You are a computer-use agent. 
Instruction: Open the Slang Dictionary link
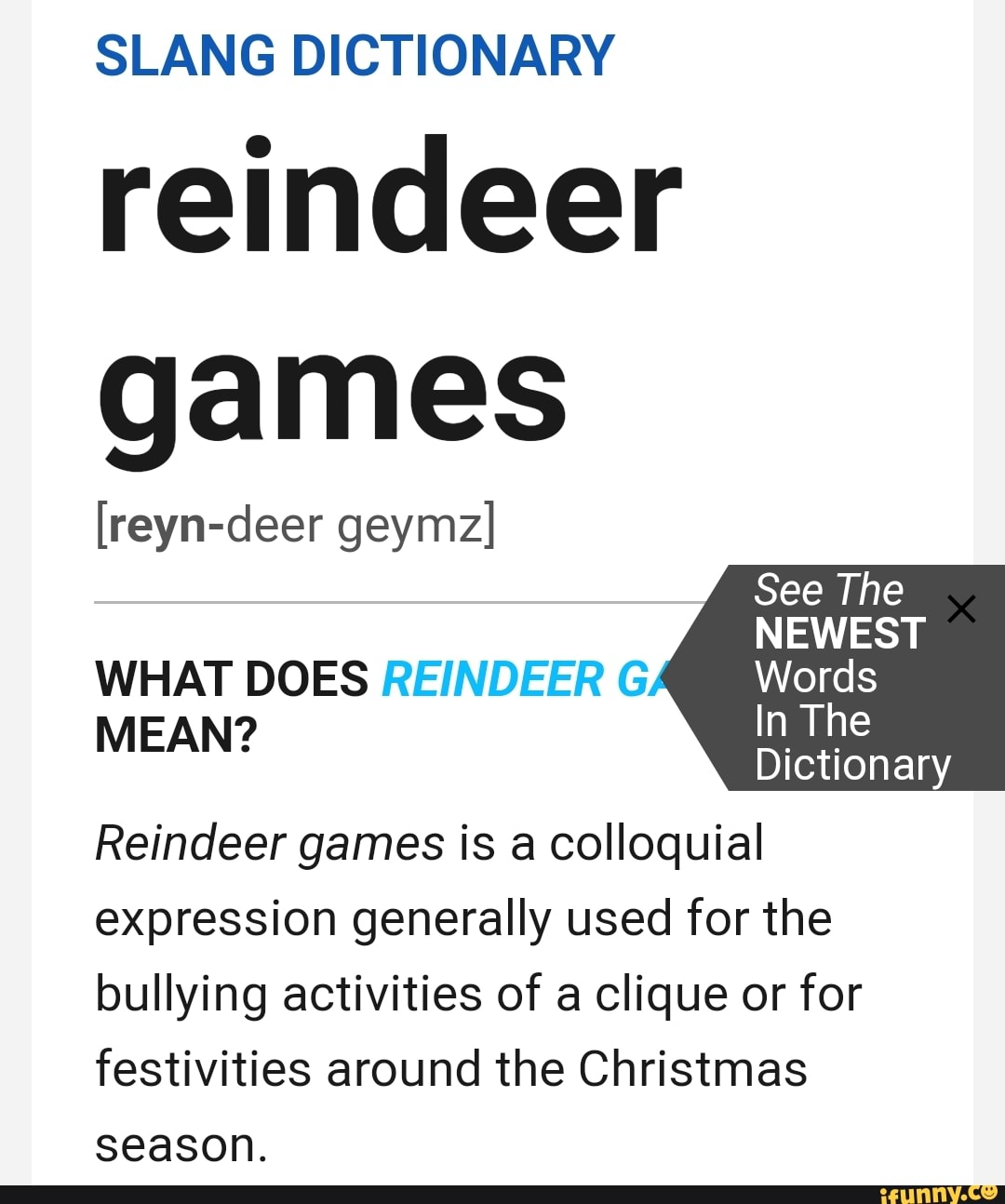pyautogui.click(x=355, y=56)
